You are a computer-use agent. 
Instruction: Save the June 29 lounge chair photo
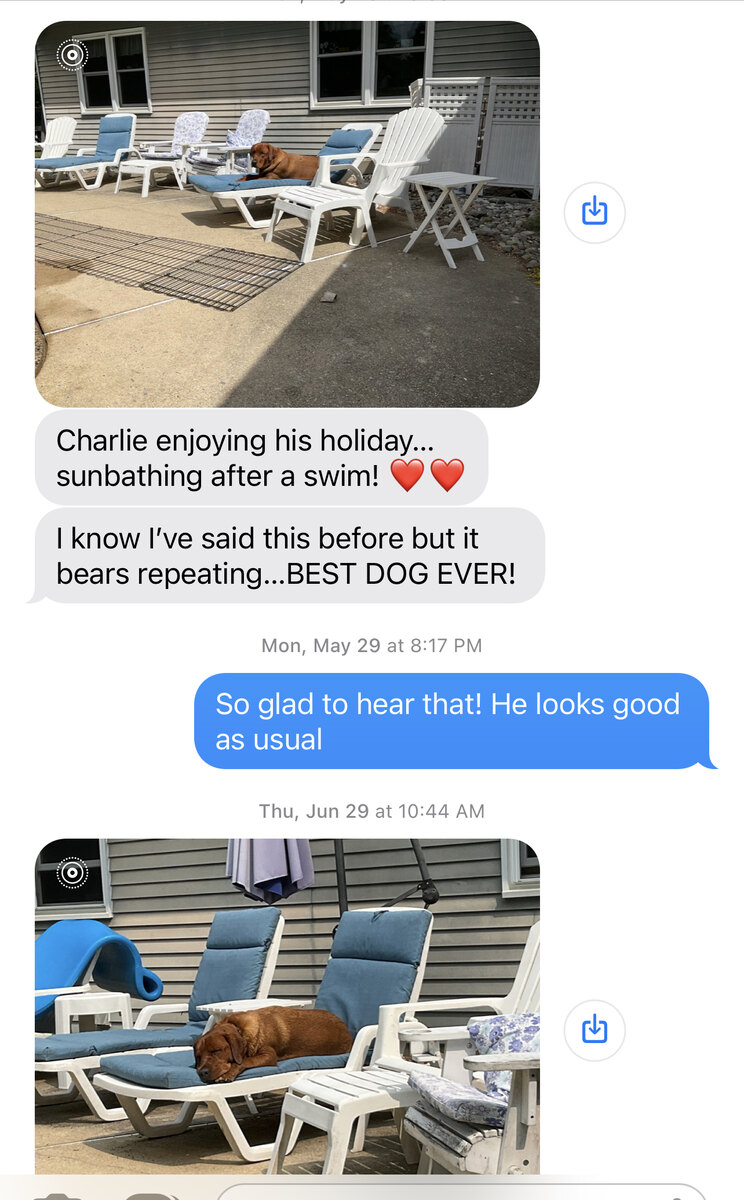coord(595,1029)
